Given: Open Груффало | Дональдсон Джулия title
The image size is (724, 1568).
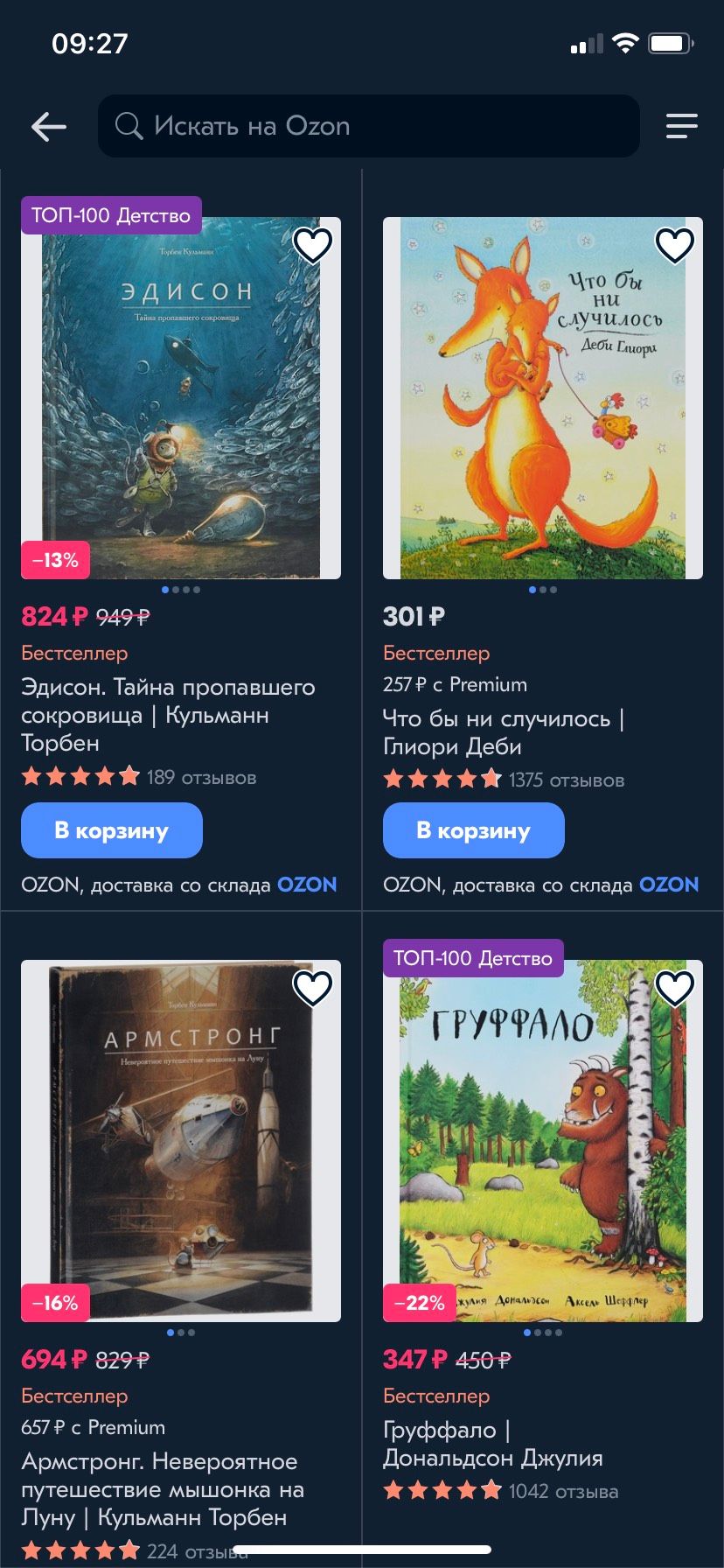Looking at the screenshot, I should [493, 1444].
